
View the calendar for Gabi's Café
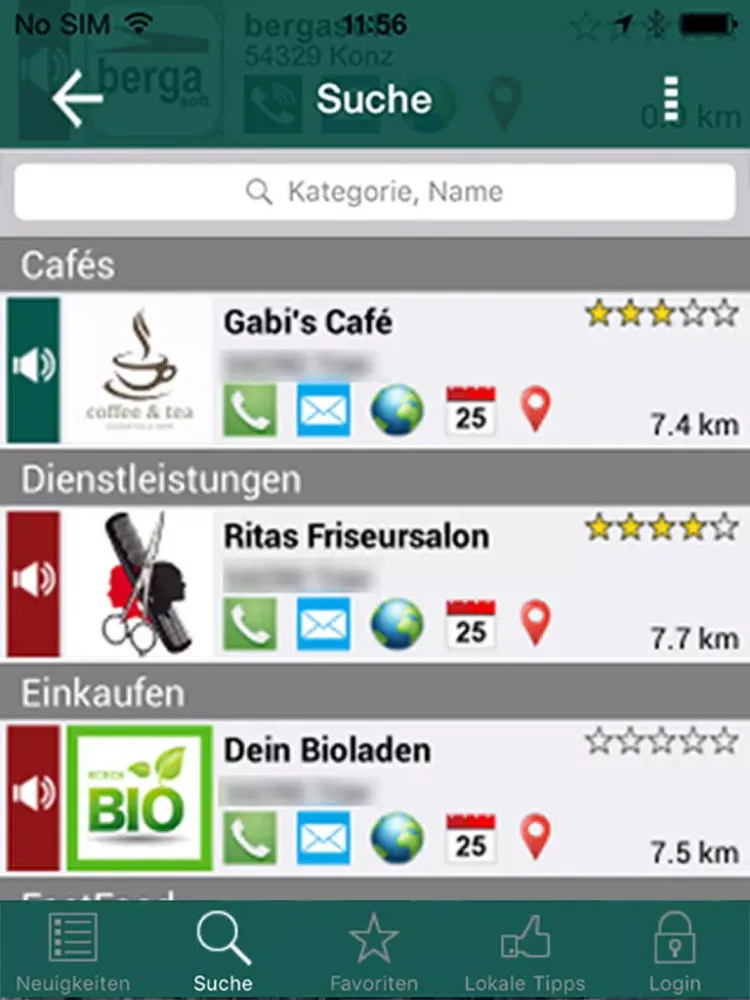470,410
